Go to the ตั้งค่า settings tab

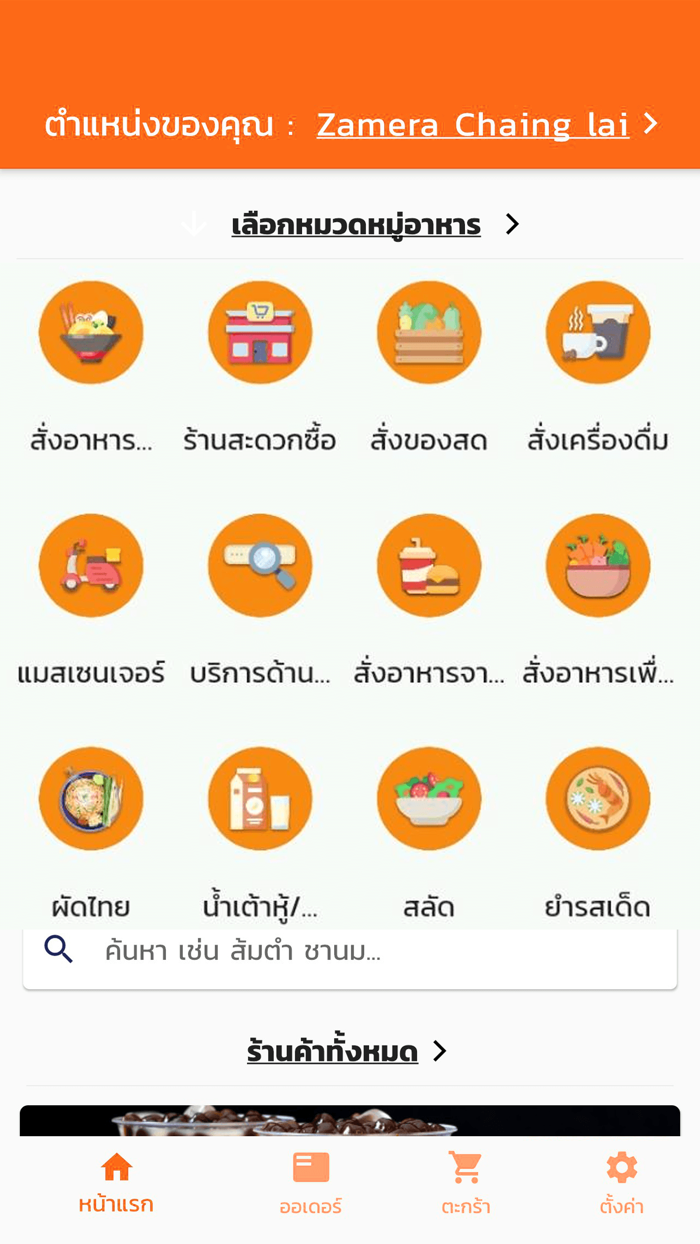[621, 1182]
